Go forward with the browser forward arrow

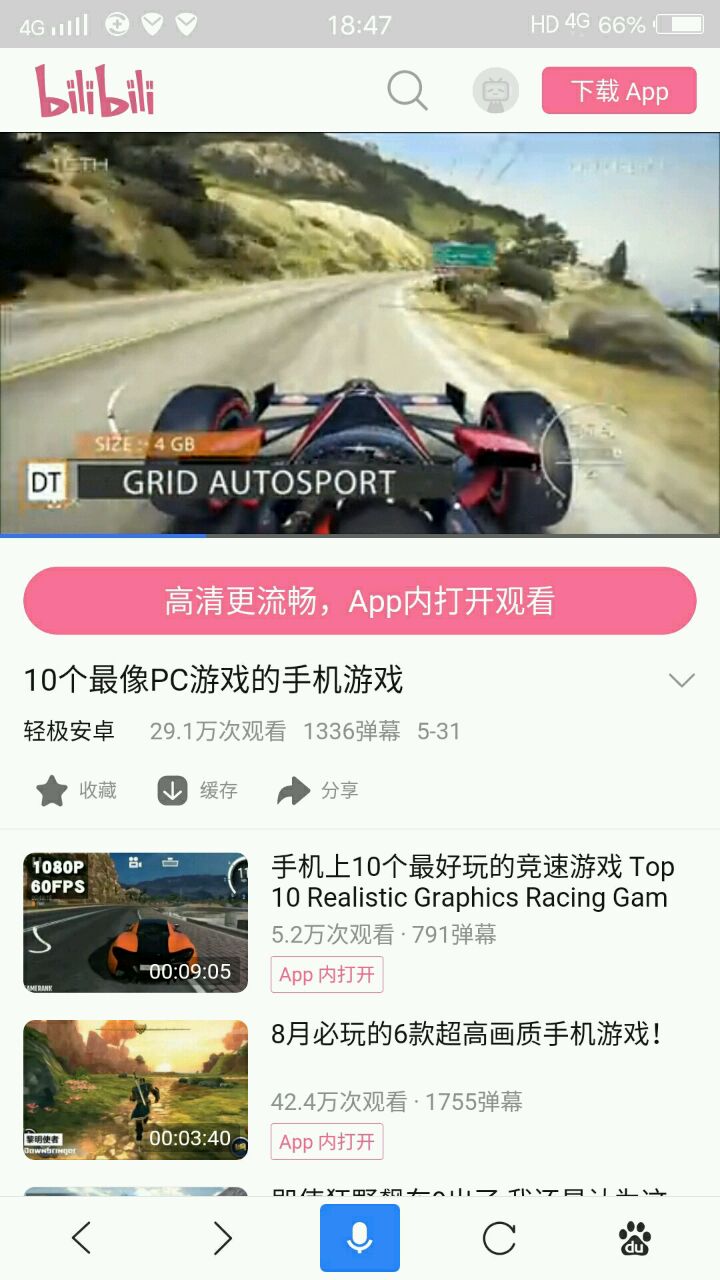tap(222, 1239)
